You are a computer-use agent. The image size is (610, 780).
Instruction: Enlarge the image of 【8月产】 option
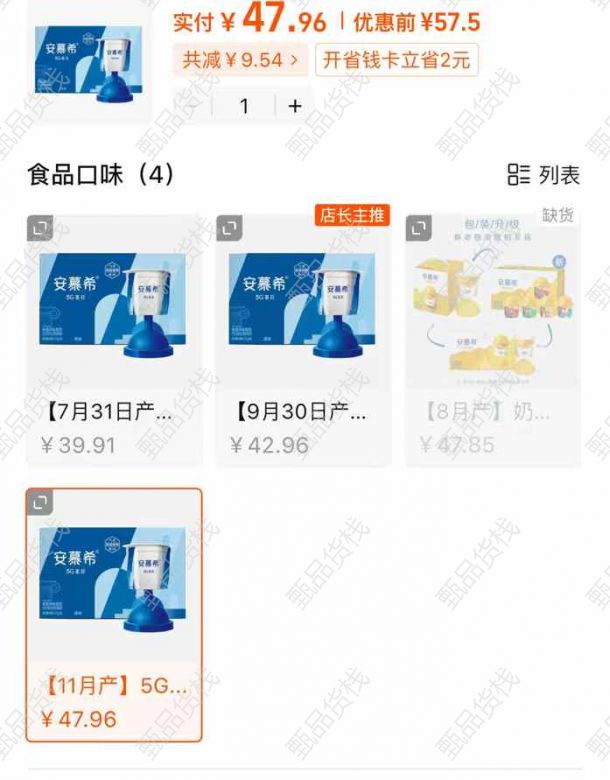(419, 229)
